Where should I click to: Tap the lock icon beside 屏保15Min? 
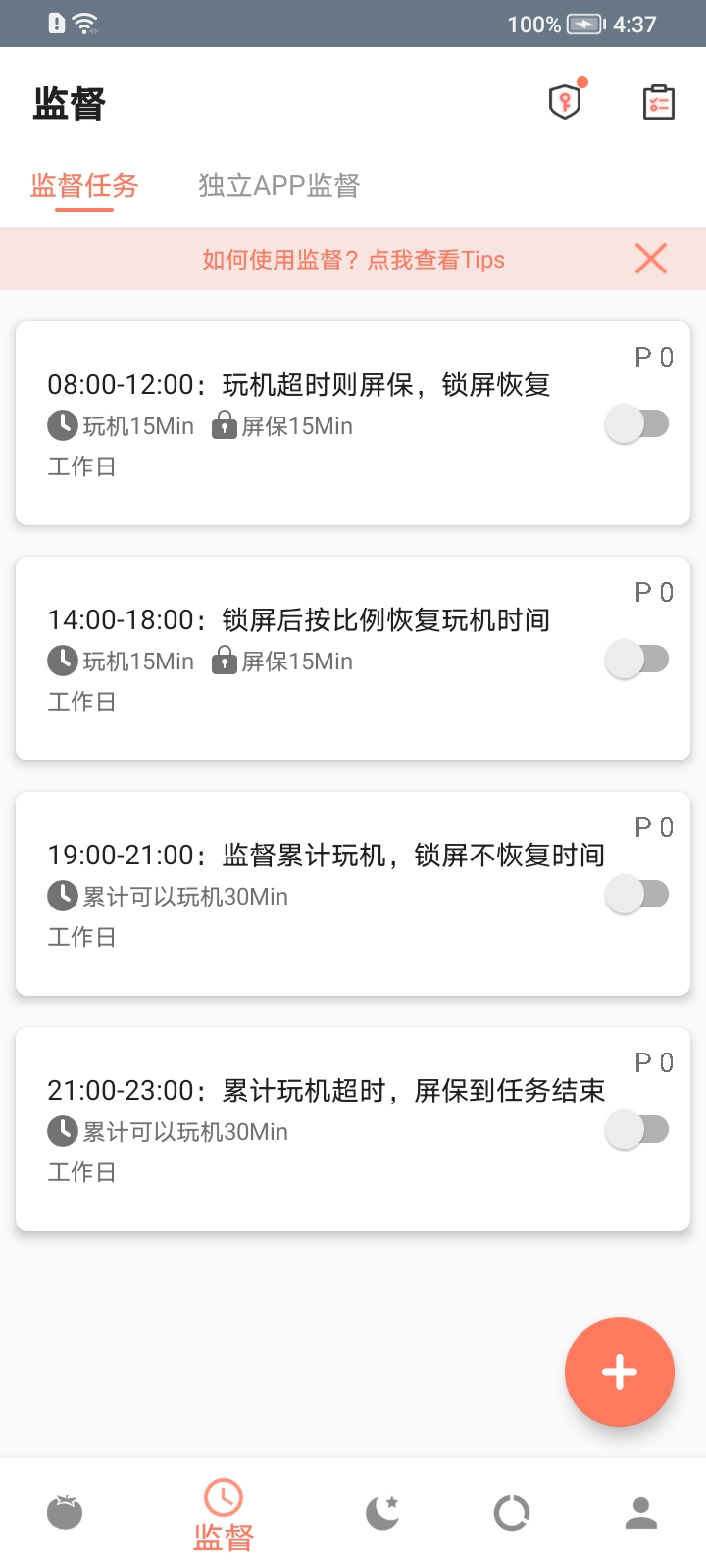point(225,425)
